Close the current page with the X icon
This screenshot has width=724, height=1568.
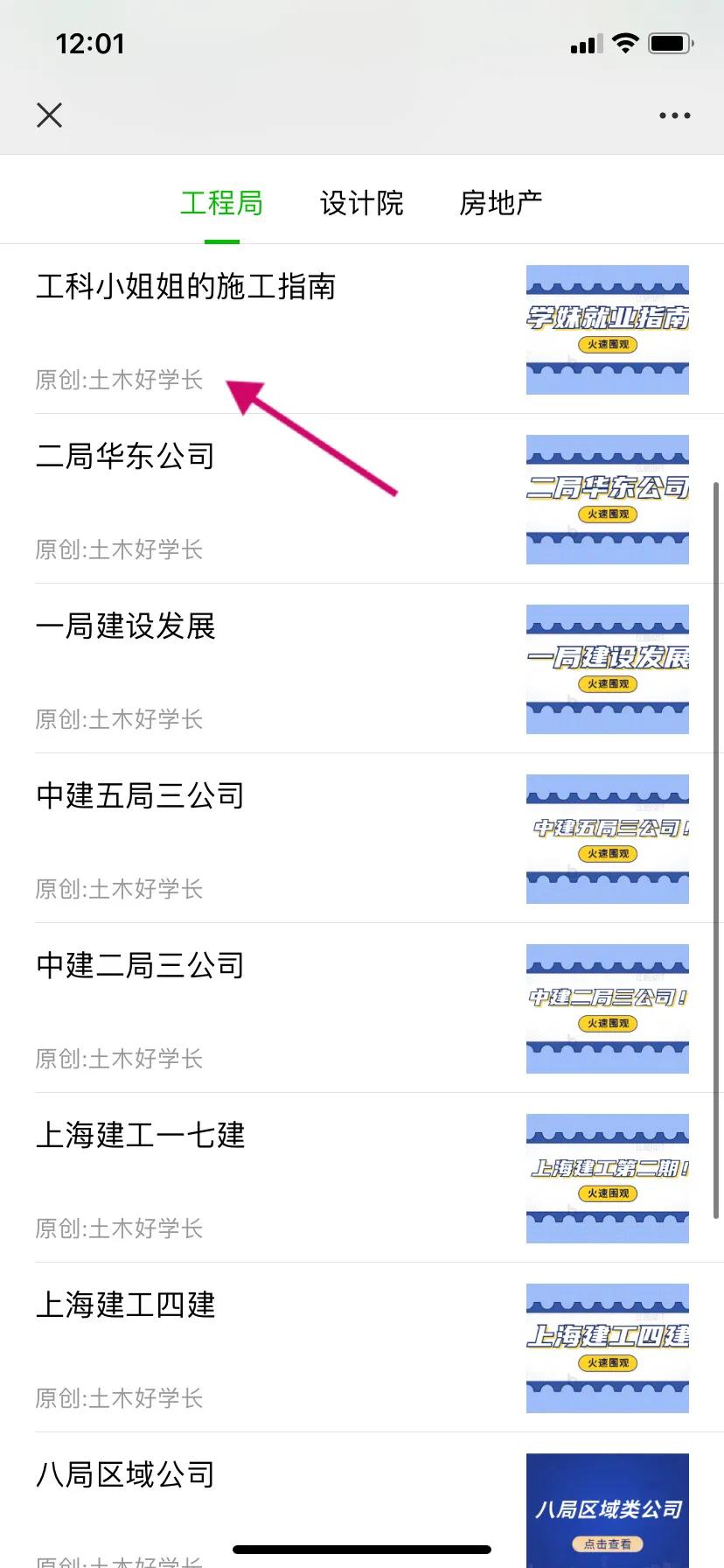(x=49, y=115)
